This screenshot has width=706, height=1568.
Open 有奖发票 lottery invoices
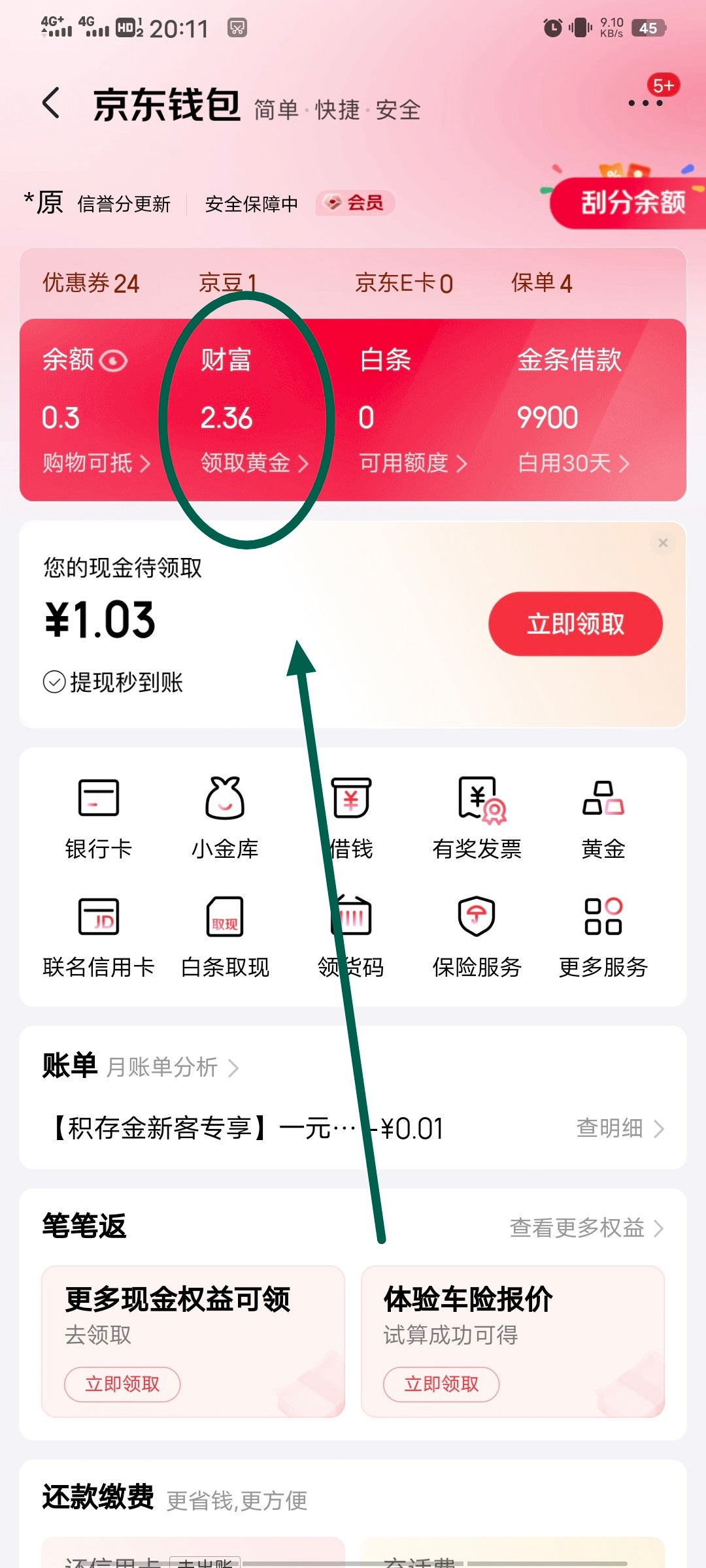477,818
